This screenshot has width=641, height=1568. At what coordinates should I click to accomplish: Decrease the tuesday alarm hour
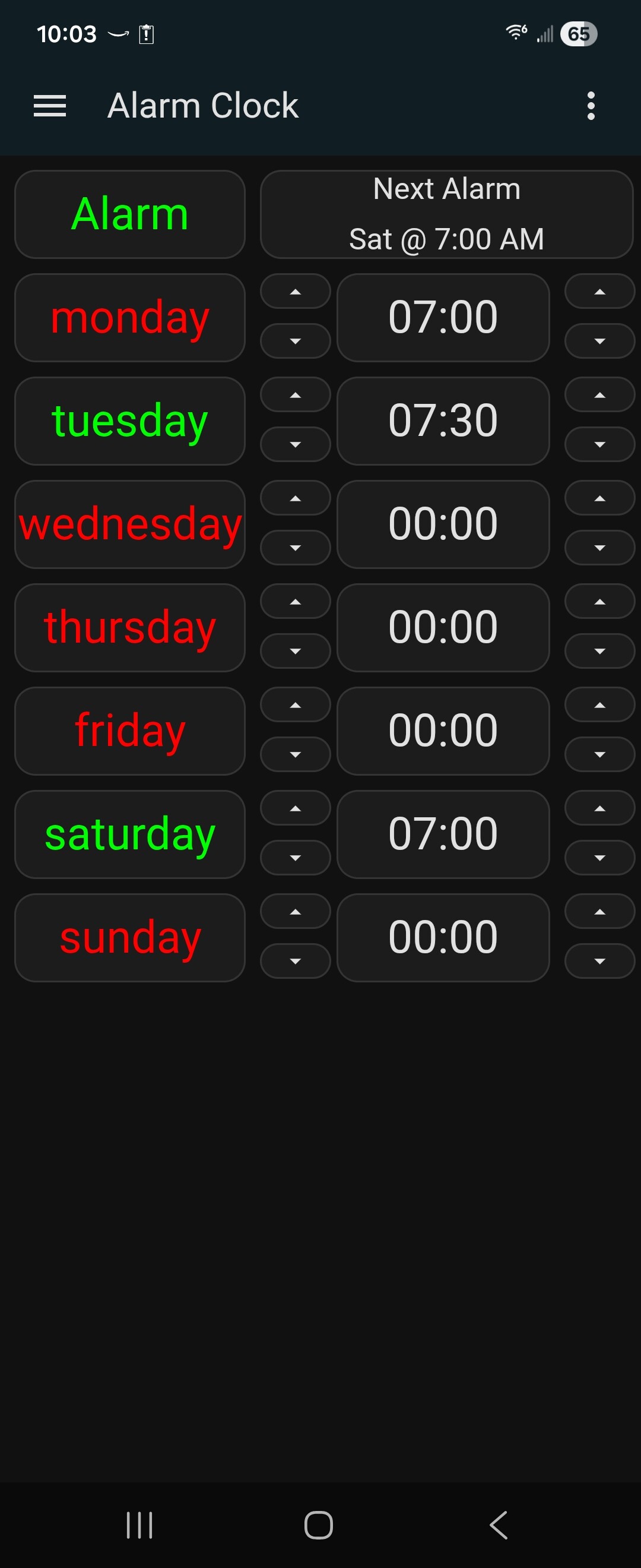point(295,444)
